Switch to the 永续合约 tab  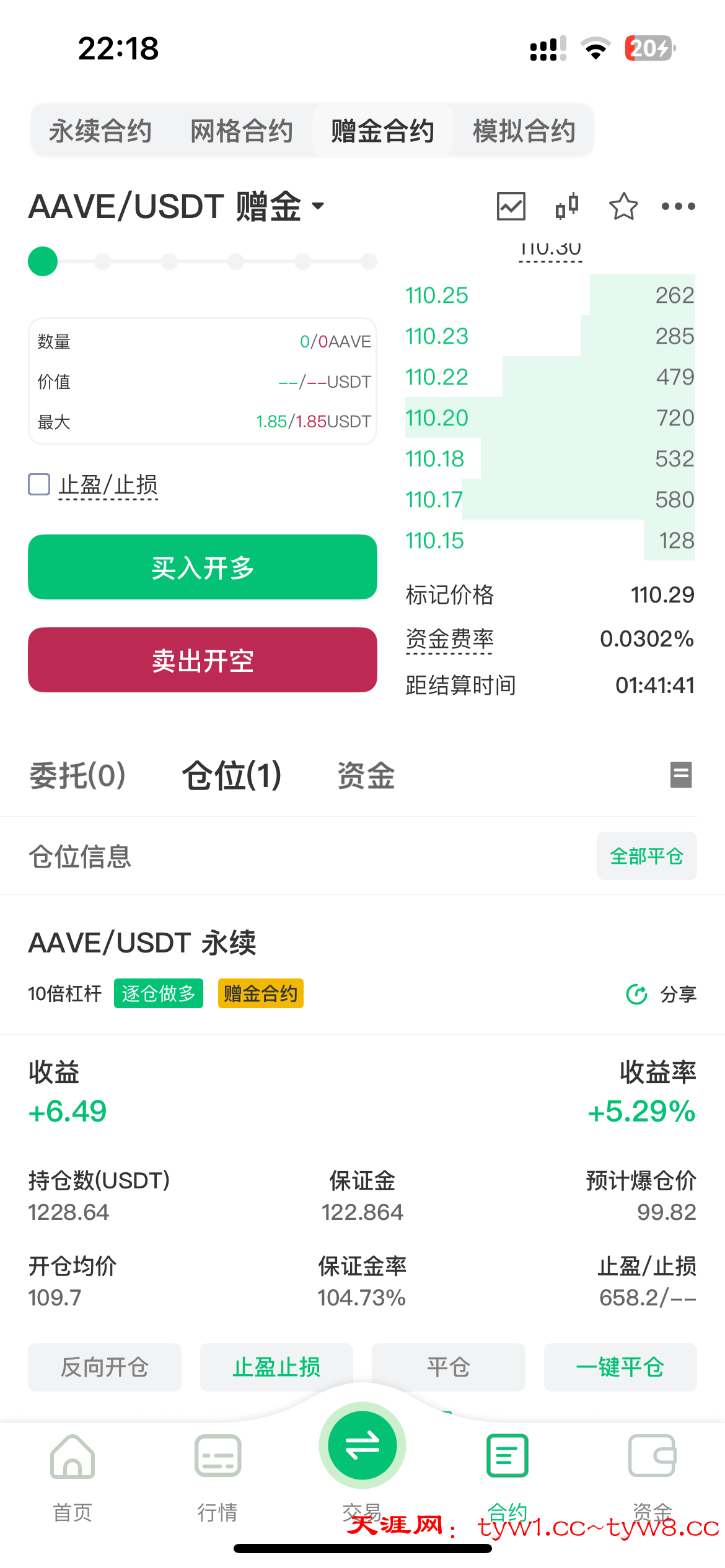(100, 131)
